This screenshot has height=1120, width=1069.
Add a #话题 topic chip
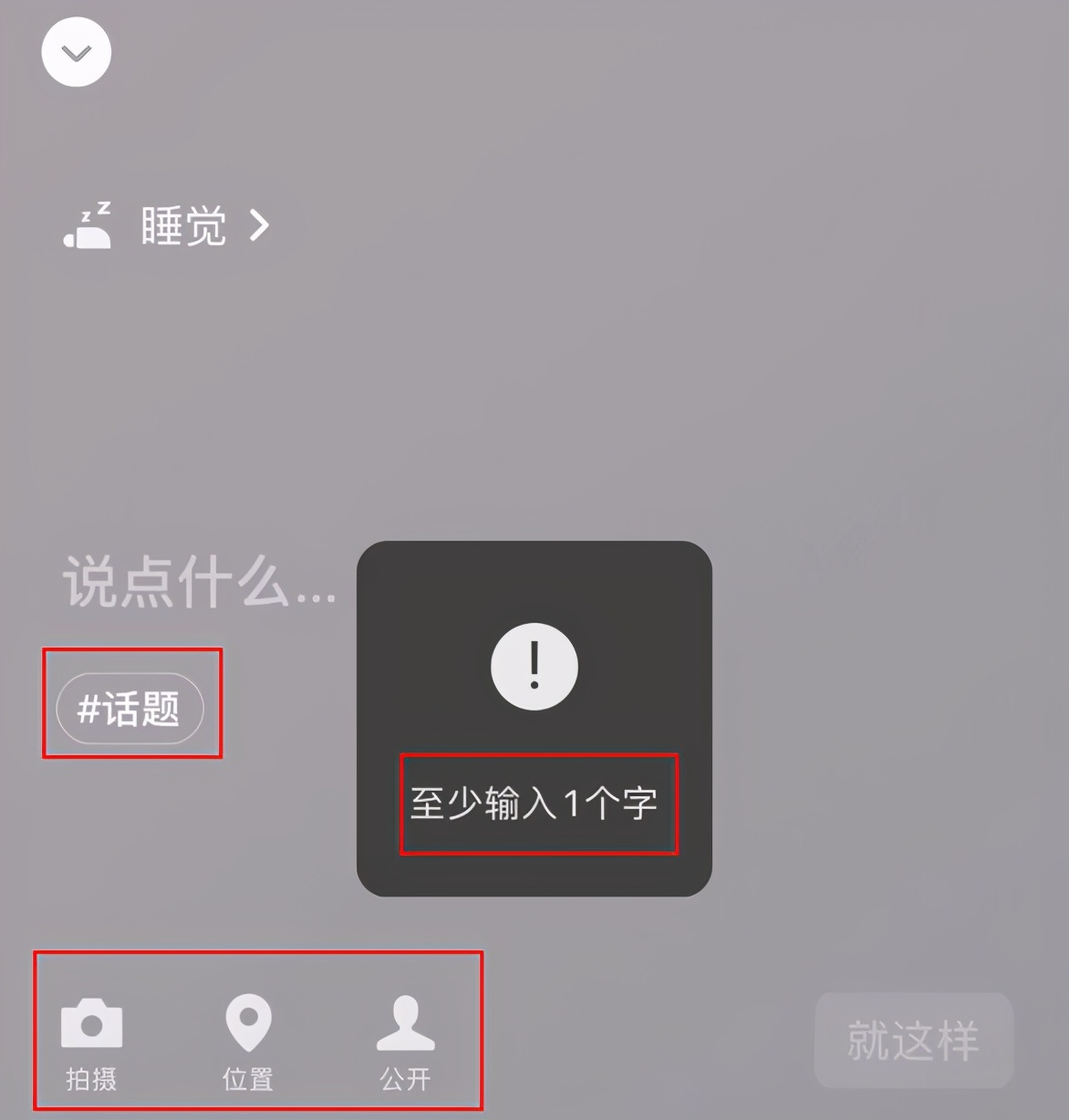point(130,709)
